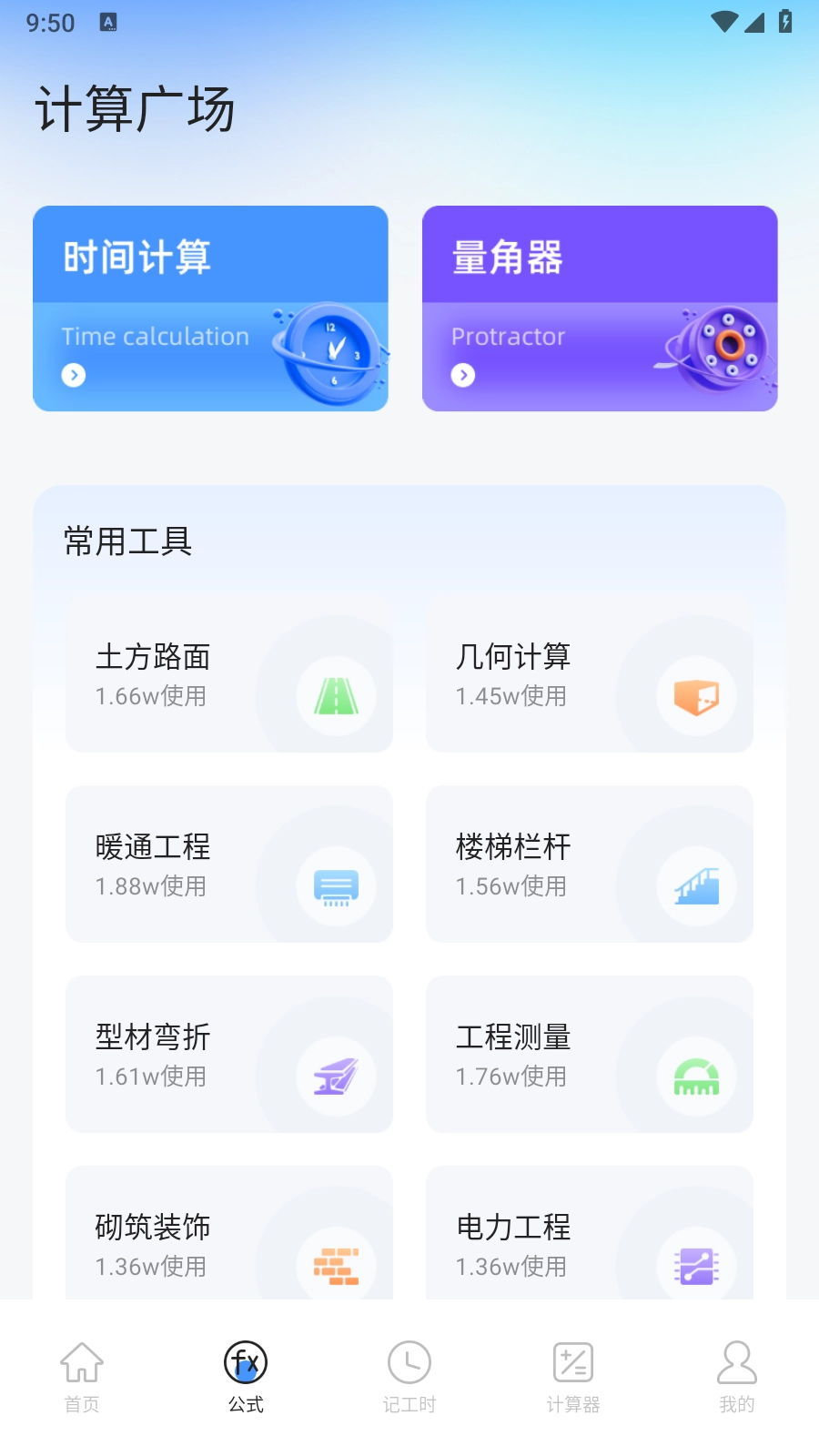Select the 几何计算 geometry cube icon

coord(695,696)
